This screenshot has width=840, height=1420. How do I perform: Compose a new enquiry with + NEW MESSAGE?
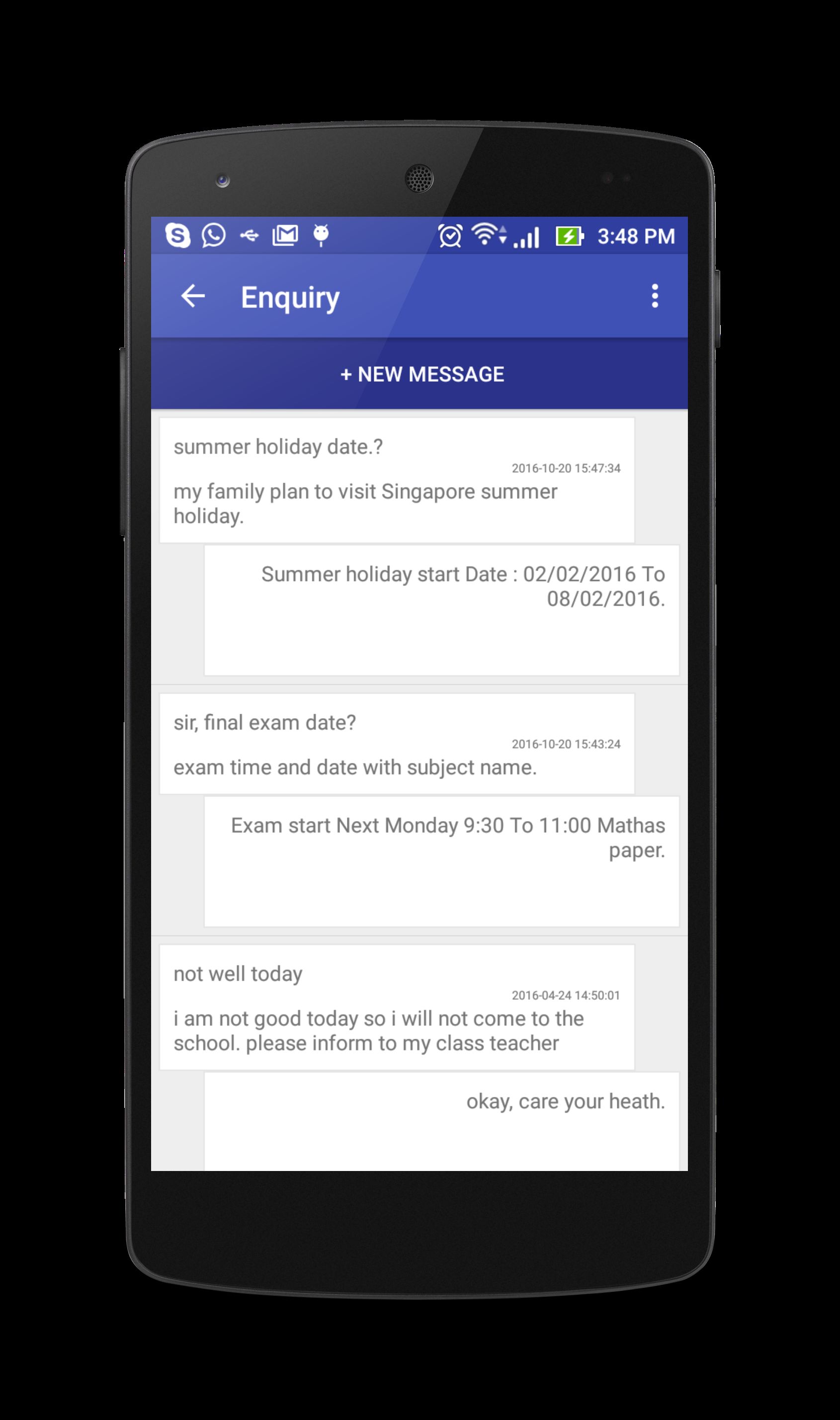click(x=421, y=374)
